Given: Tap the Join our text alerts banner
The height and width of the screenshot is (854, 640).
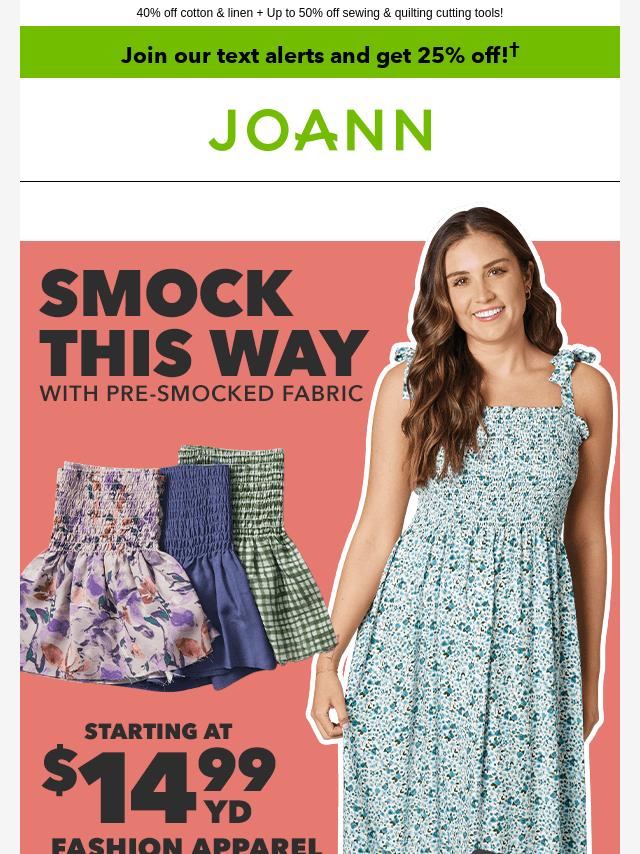Looking at the screenshot, I should pos(320,53).
